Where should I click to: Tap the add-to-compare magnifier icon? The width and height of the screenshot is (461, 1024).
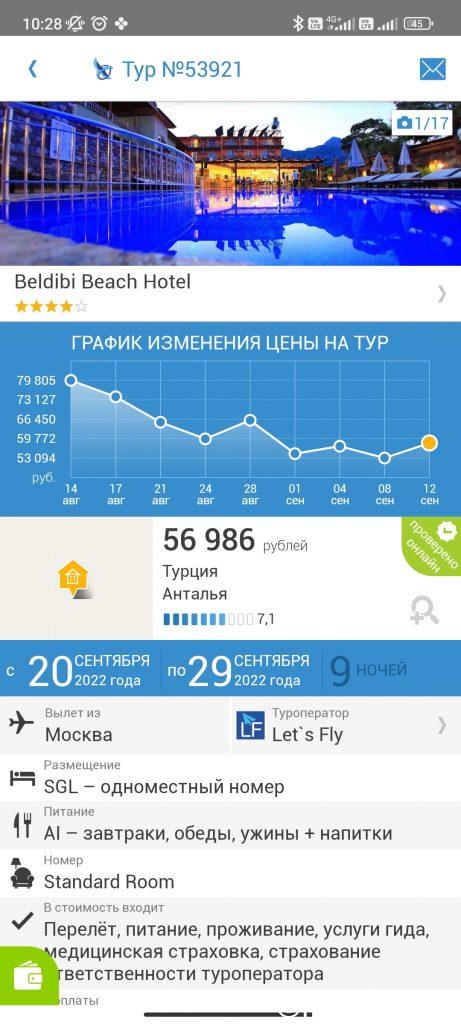(424, 611)
